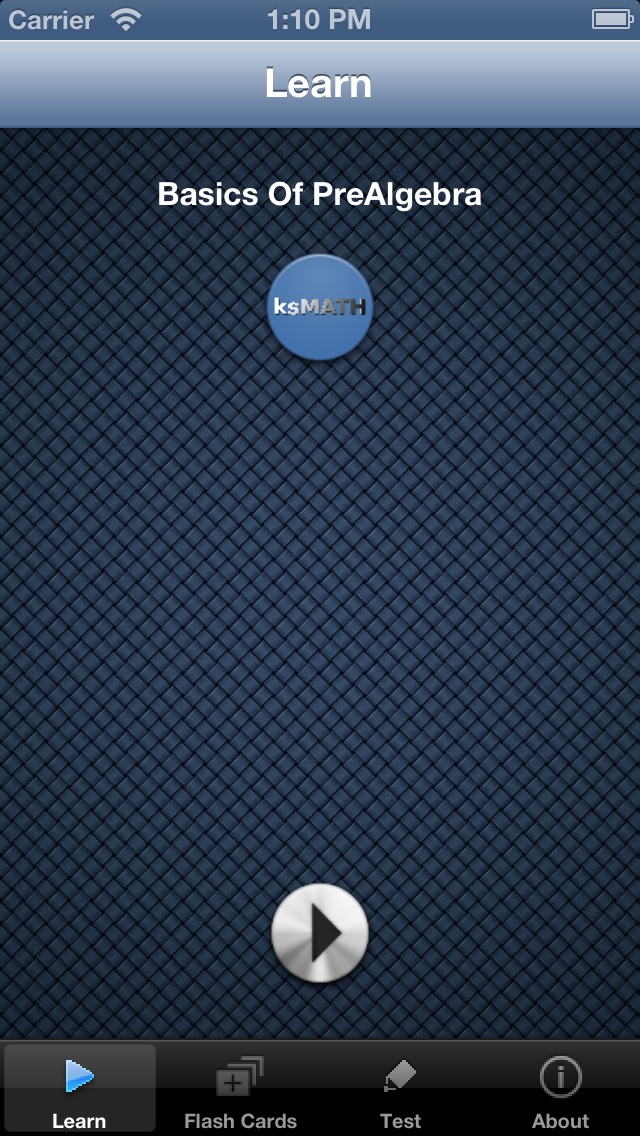
Task: Open the Test tab
Action: (400, 1092)
